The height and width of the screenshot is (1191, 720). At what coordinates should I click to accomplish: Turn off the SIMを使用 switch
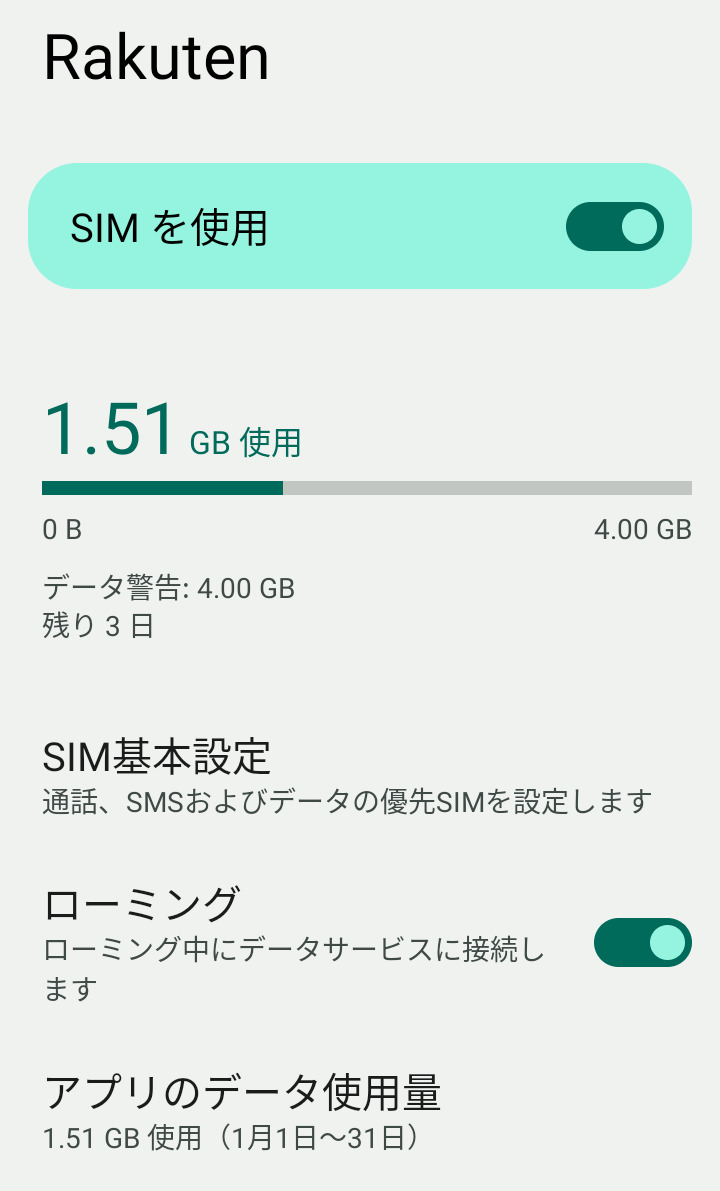point(614,227)
